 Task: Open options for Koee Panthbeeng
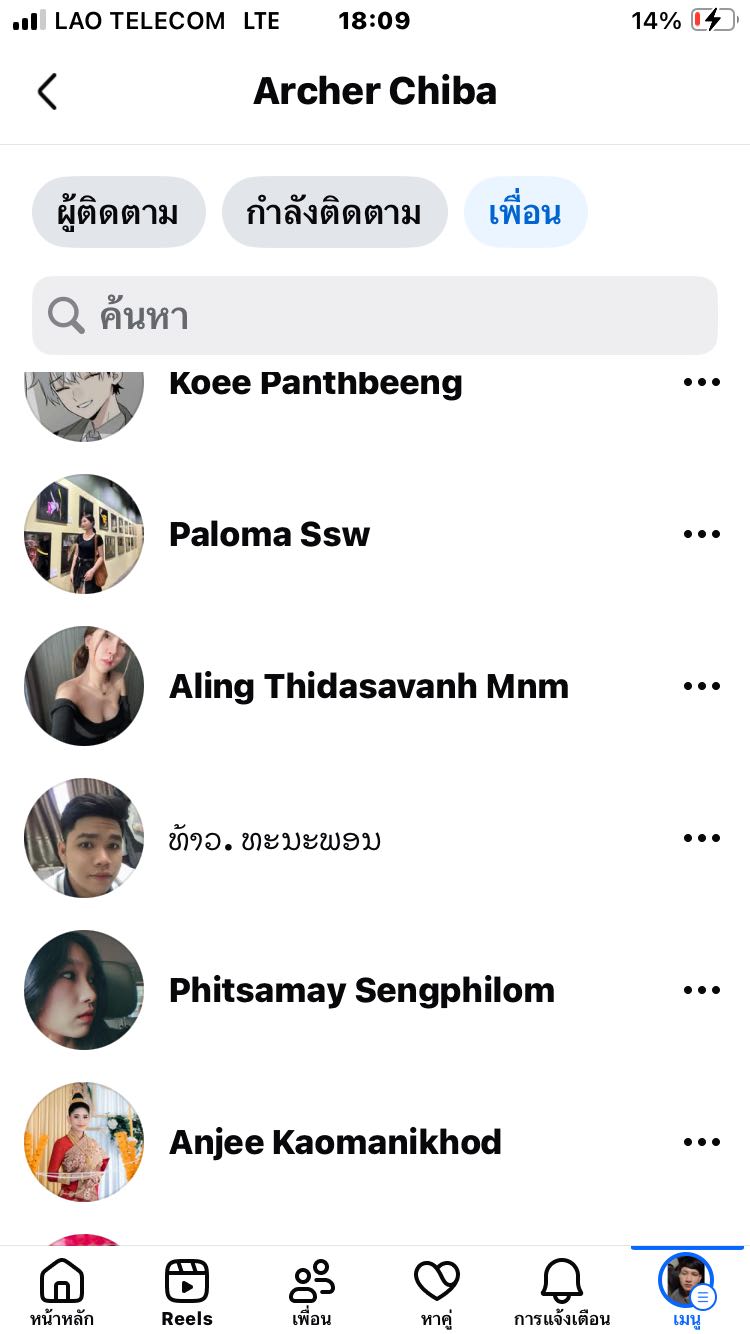pos(701,383)
